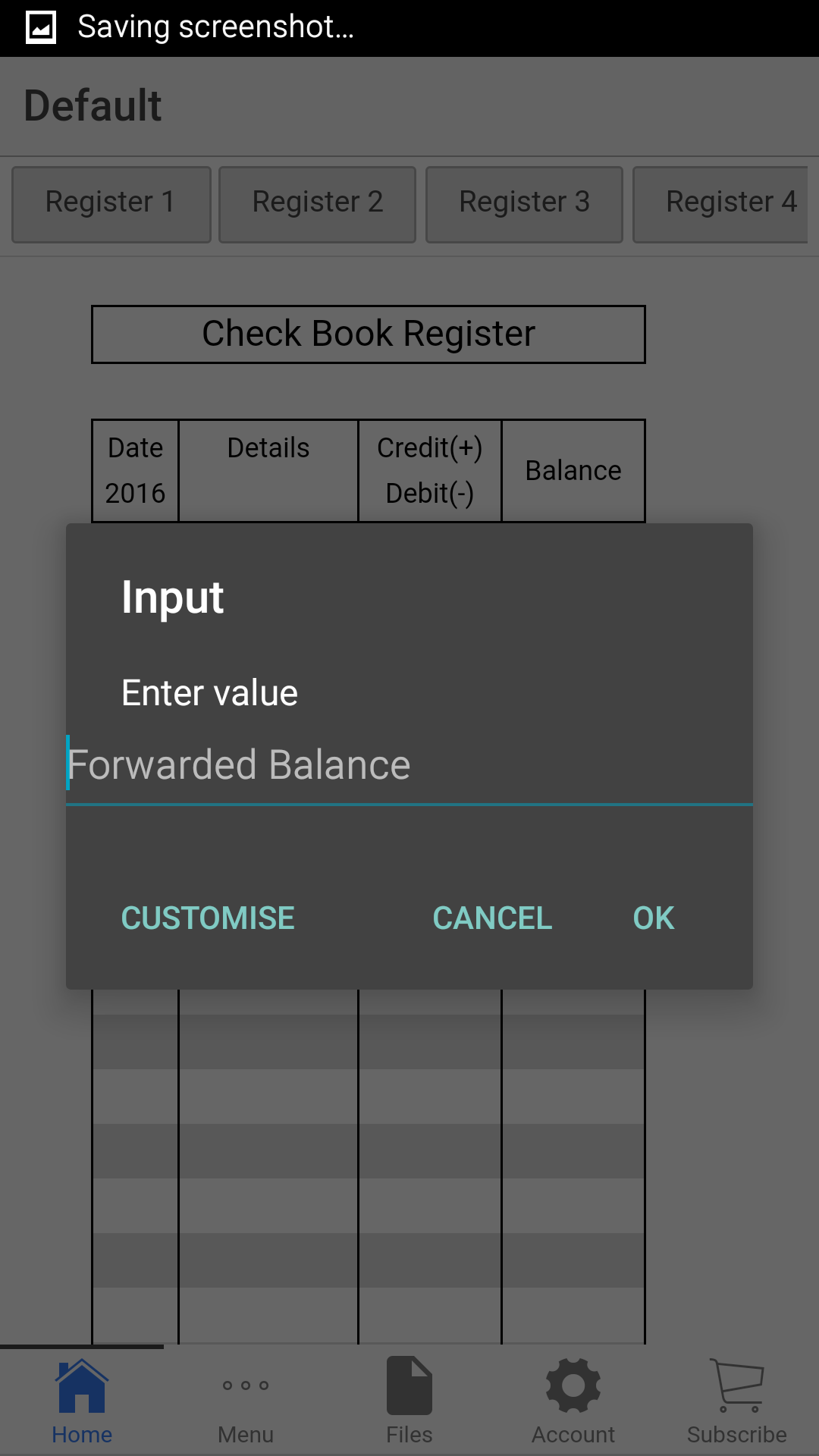Tap the Details column header
The image size is (819, 1456).
coord(268,447)
